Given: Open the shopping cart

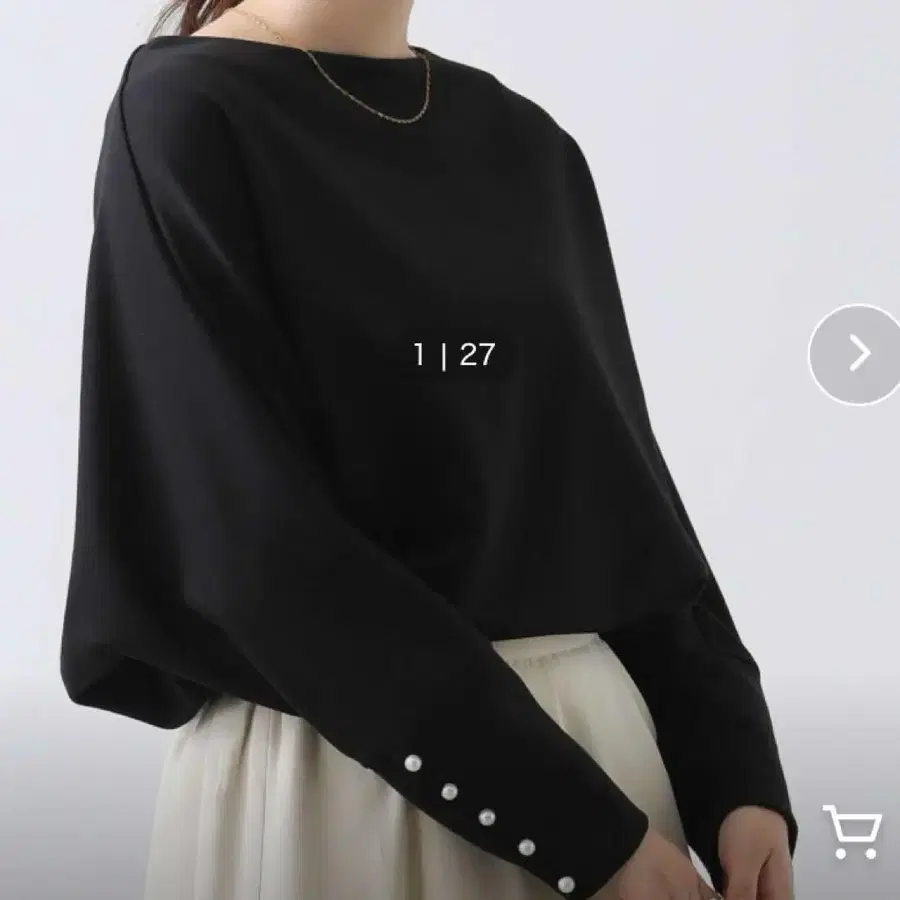Looking at the screenshot, I should [x=852, y=831].
